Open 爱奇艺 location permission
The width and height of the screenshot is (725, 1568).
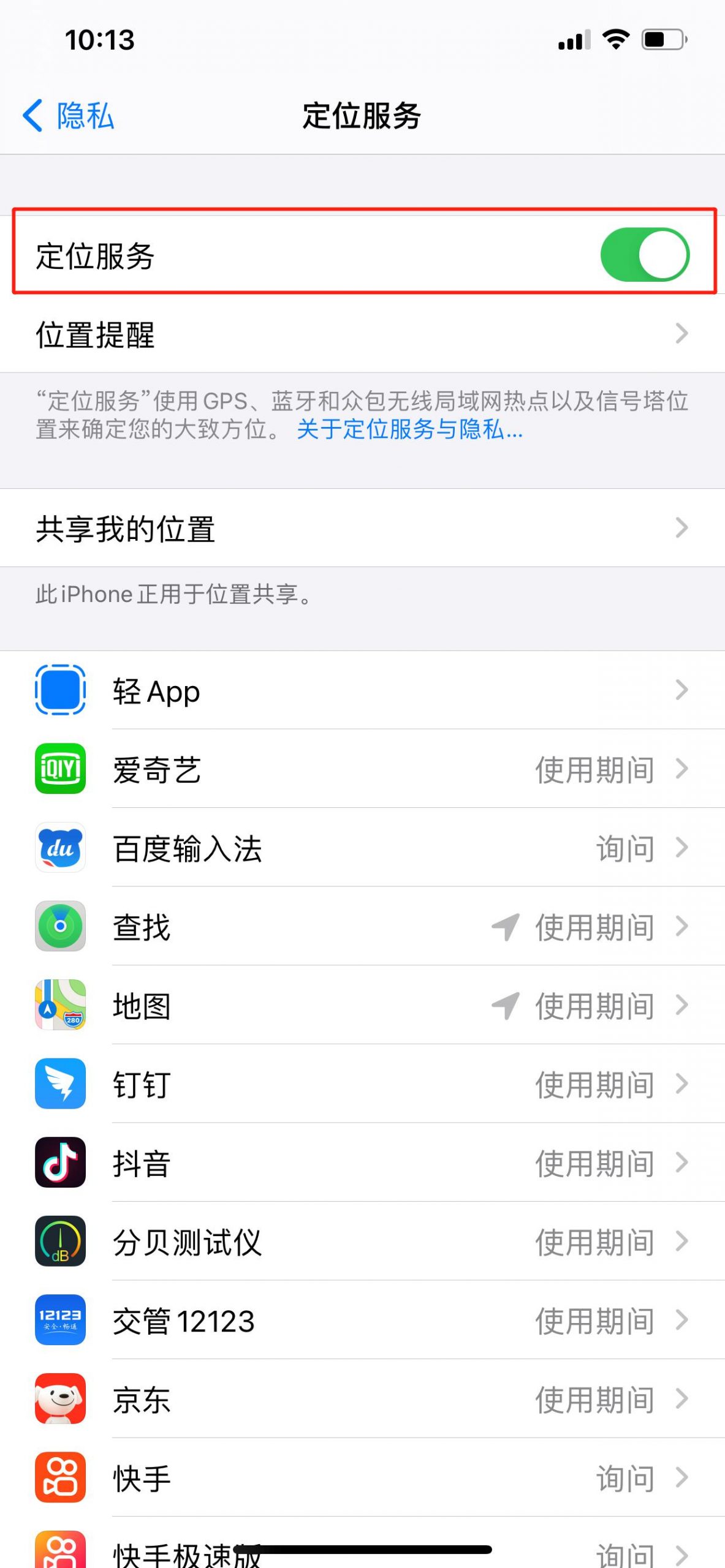tap(362, 769)
